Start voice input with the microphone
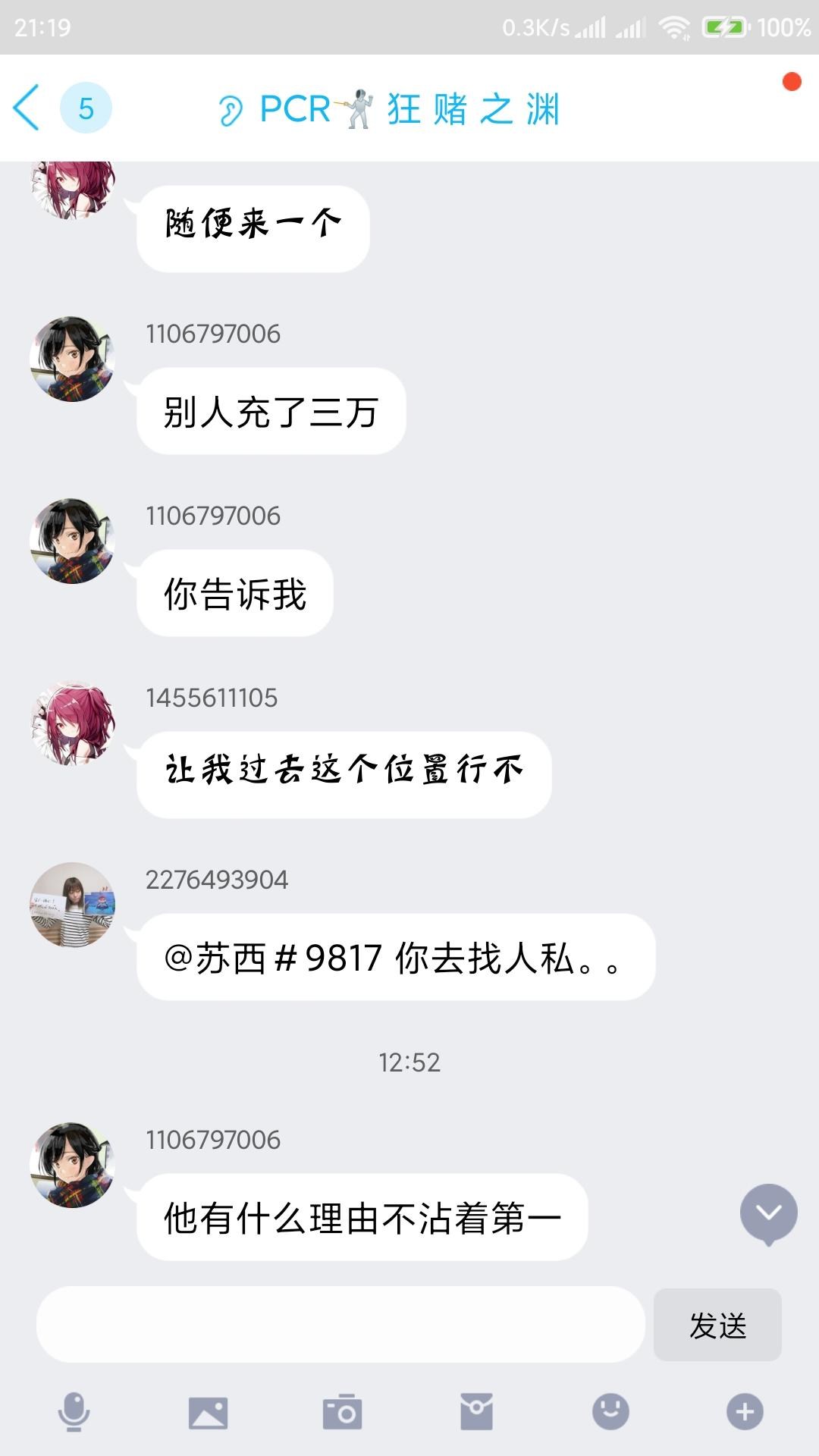819x1456 pixels. pyautogui.click(x=74, y=1412)
